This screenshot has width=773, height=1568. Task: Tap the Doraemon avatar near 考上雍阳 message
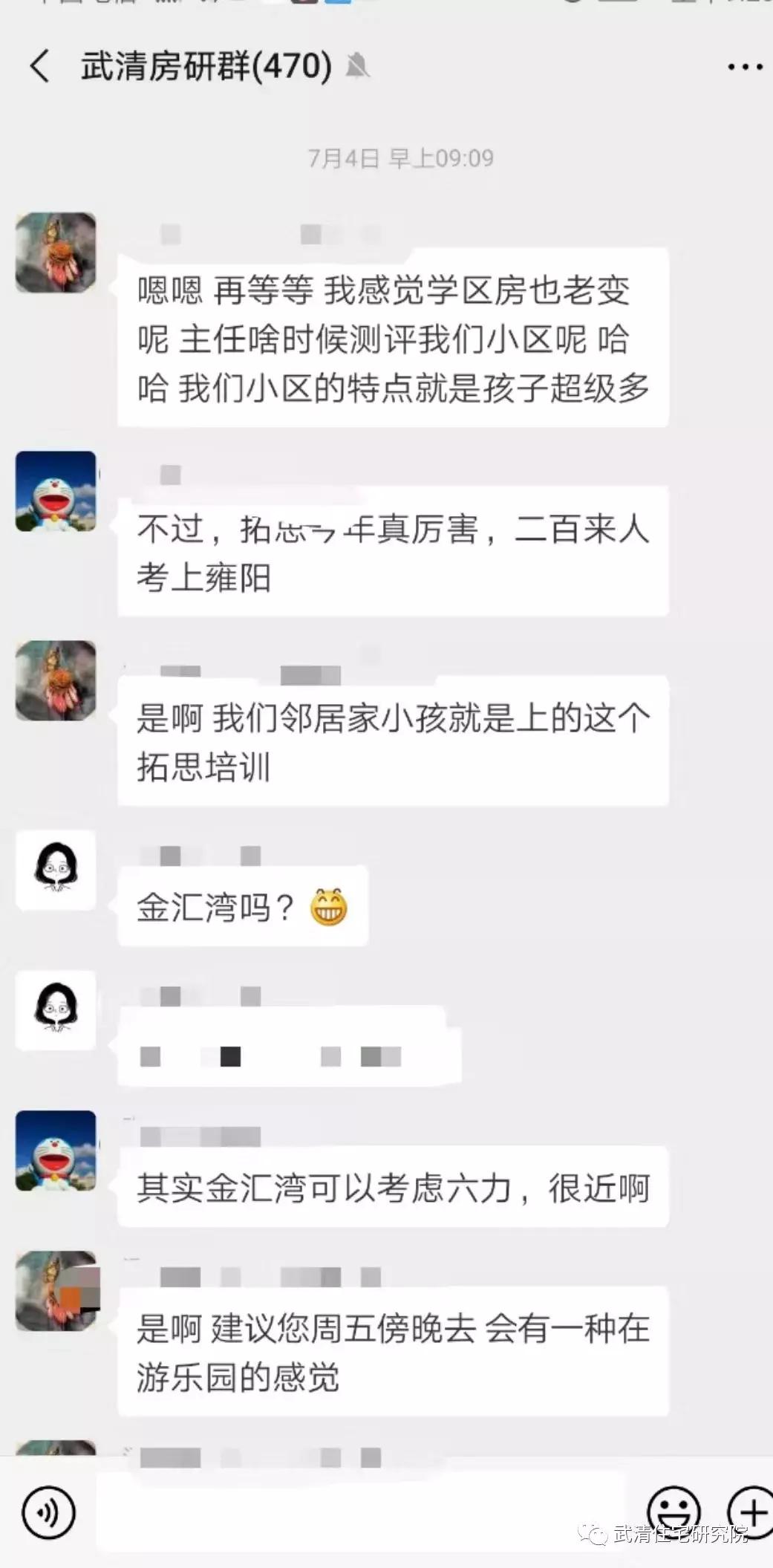(56, 490)
